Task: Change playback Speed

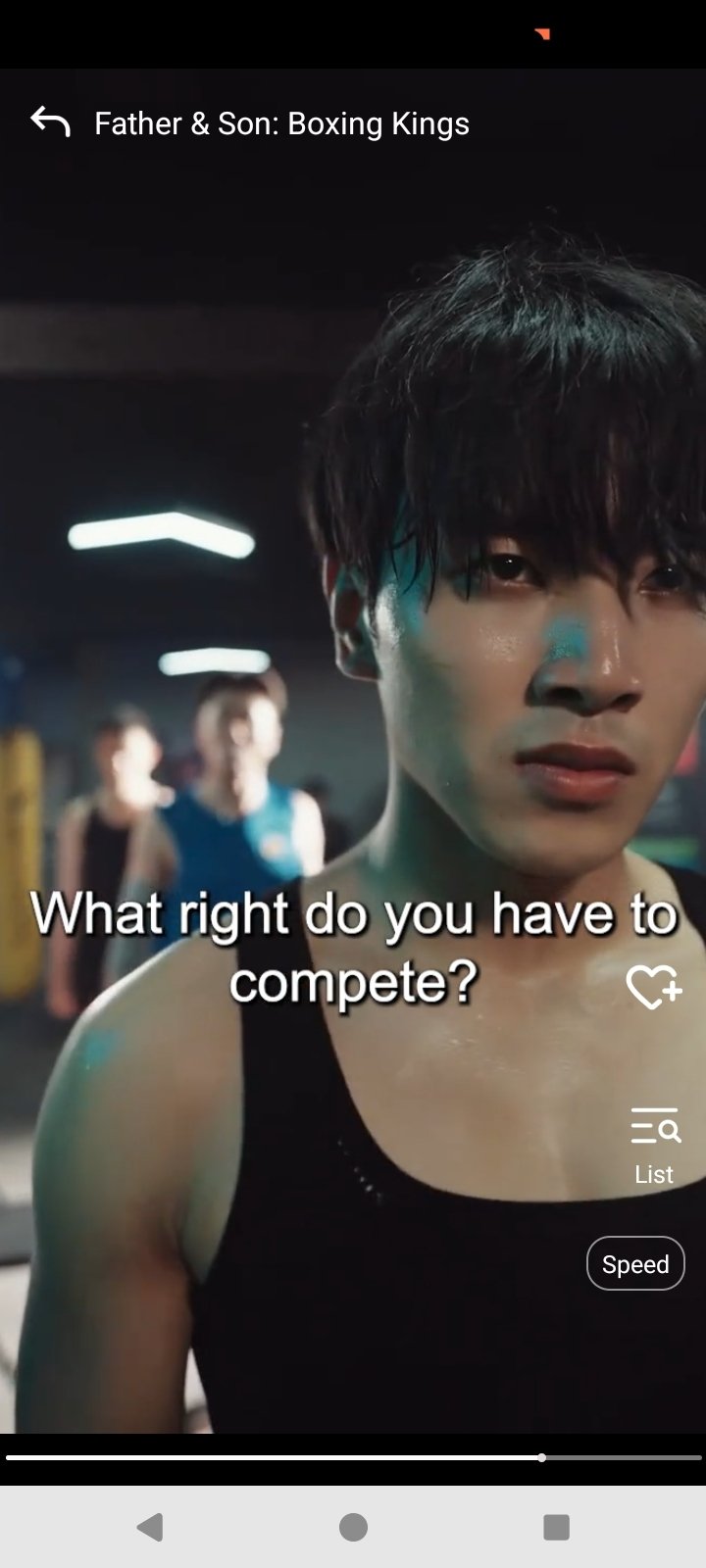Action: click(x=635, y=1264)
